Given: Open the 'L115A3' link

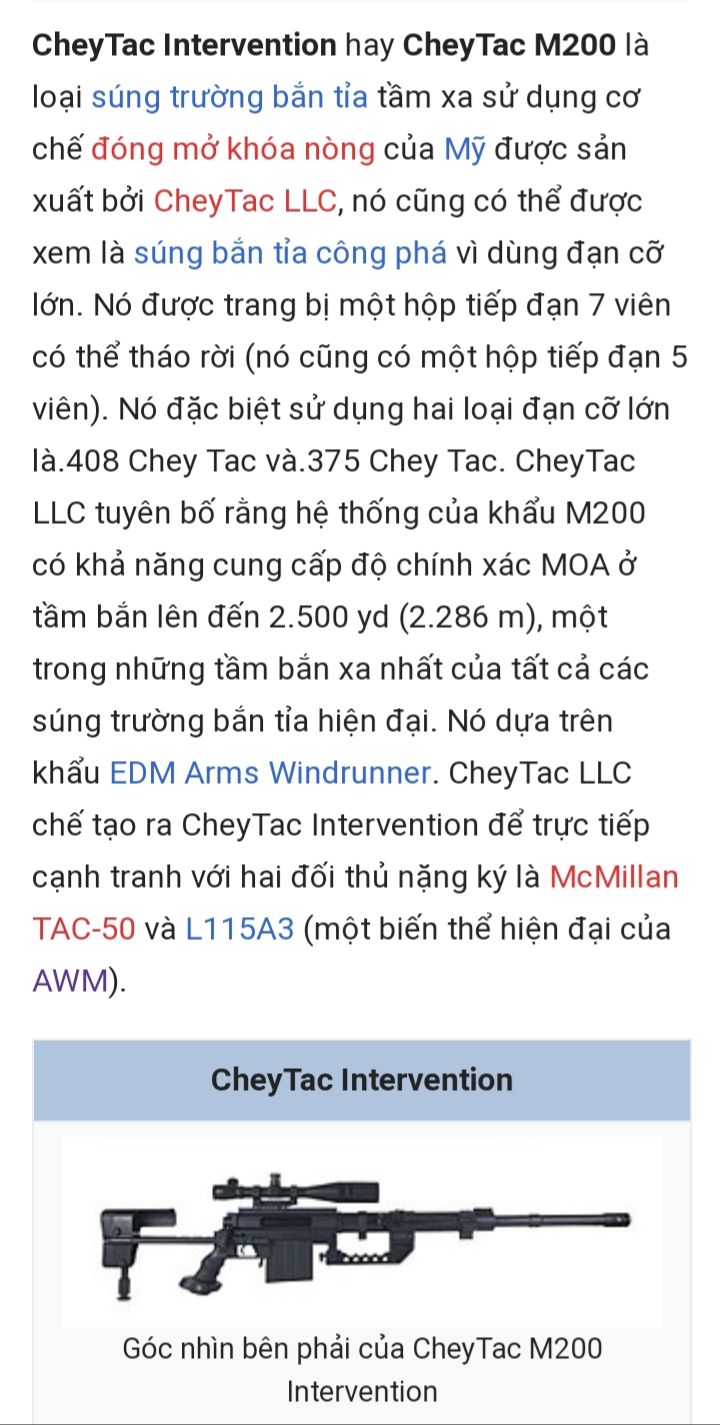Looking at the screenshot, I should [x=240, y=929].
